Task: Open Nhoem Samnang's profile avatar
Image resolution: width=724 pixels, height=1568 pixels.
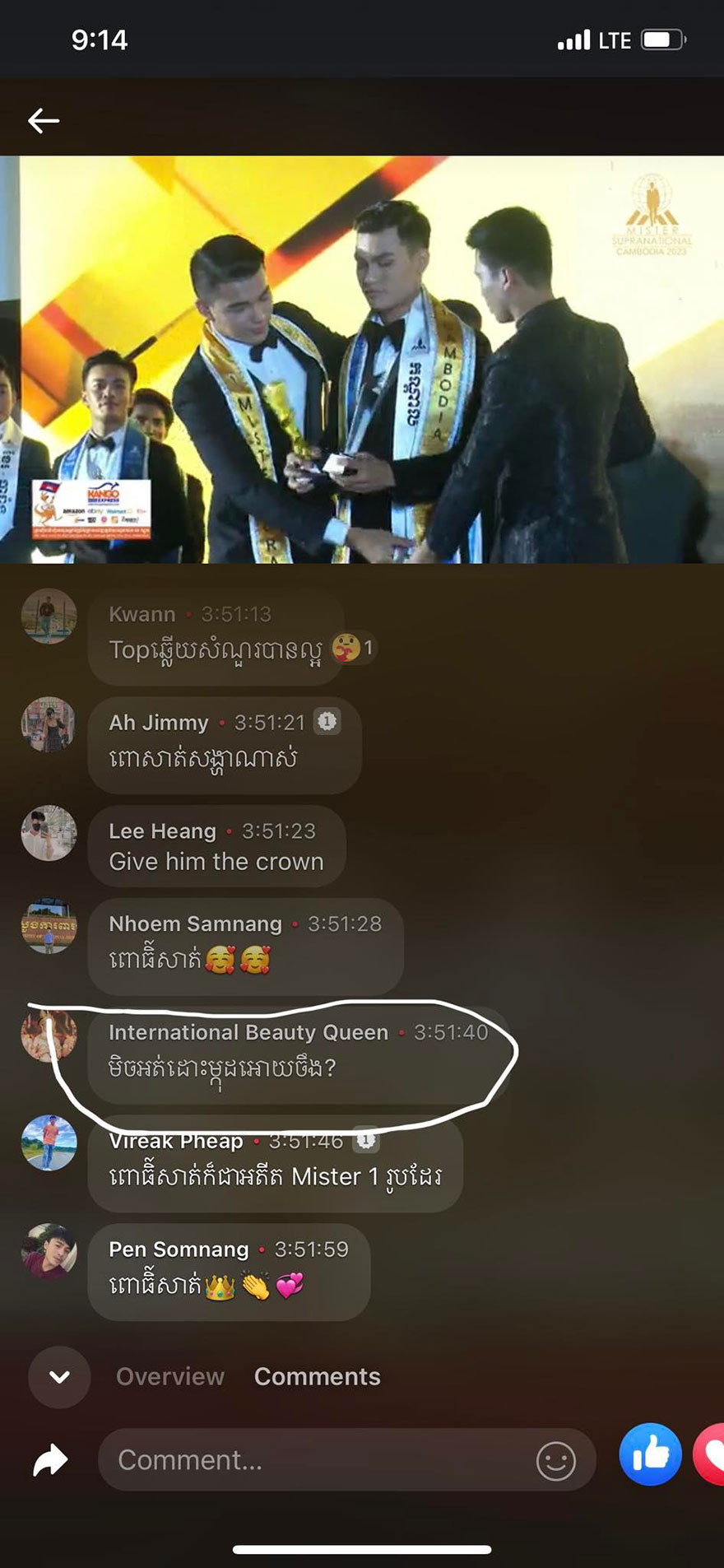Action: [x=49, y=926]
